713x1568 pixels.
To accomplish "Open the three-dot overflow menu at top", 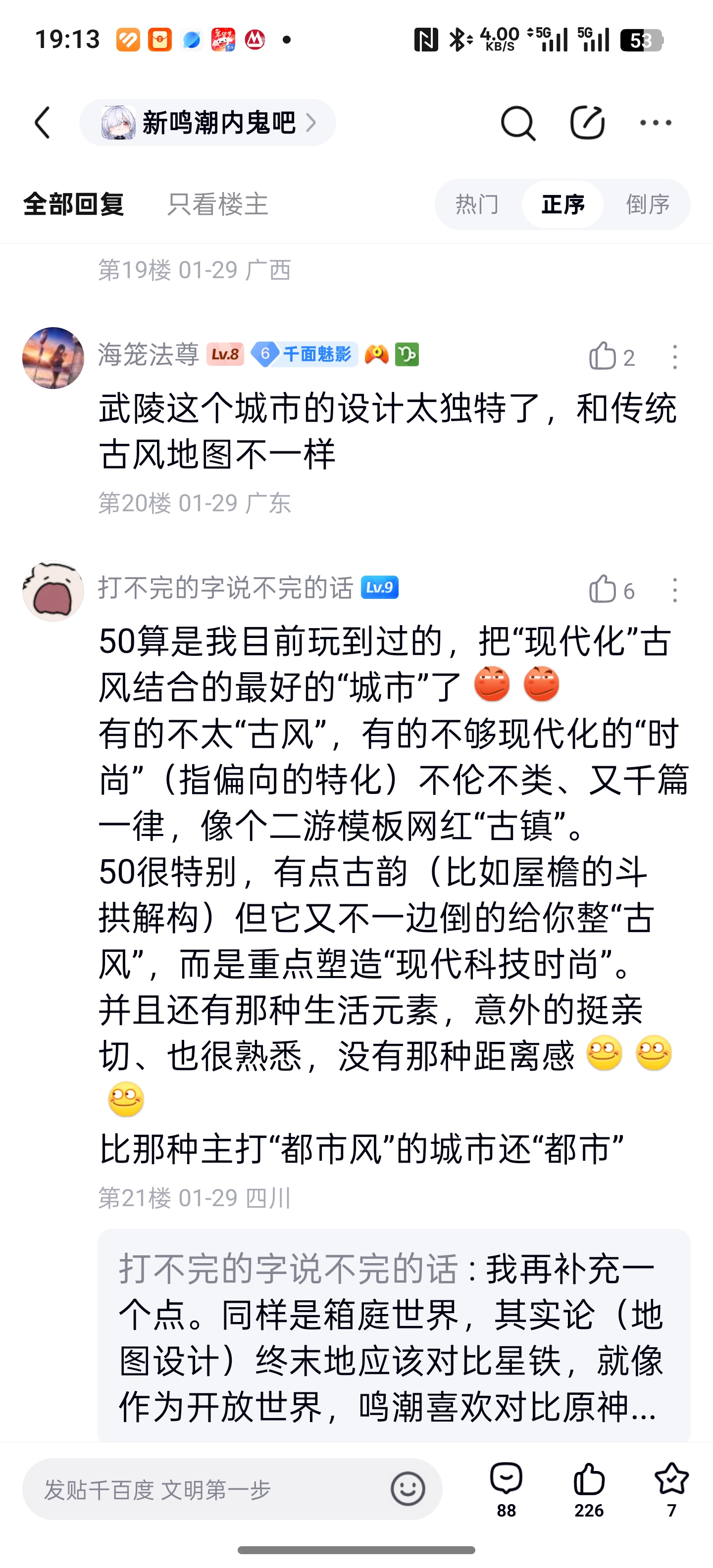I will (656, 123).
